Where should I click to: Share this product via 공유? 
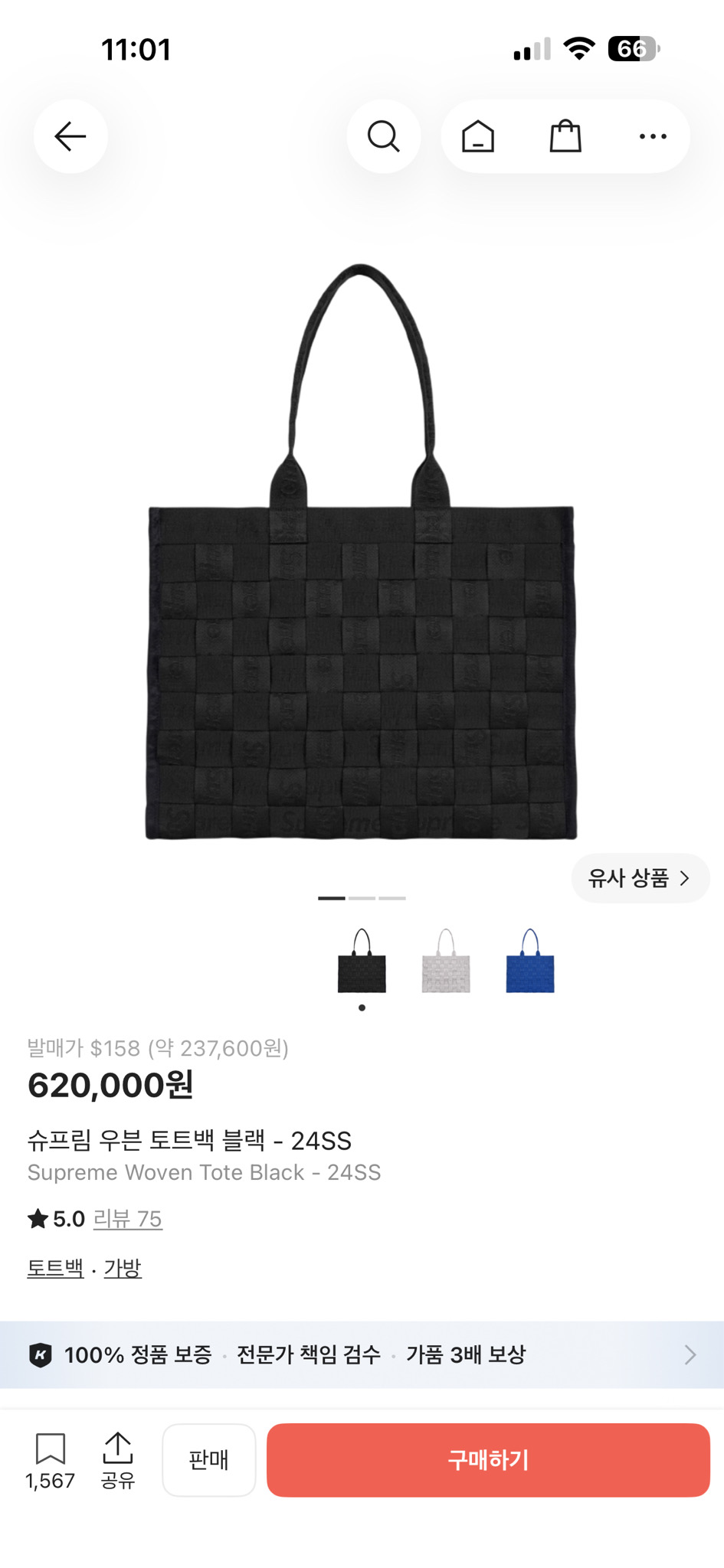(x=118, y=1461)
